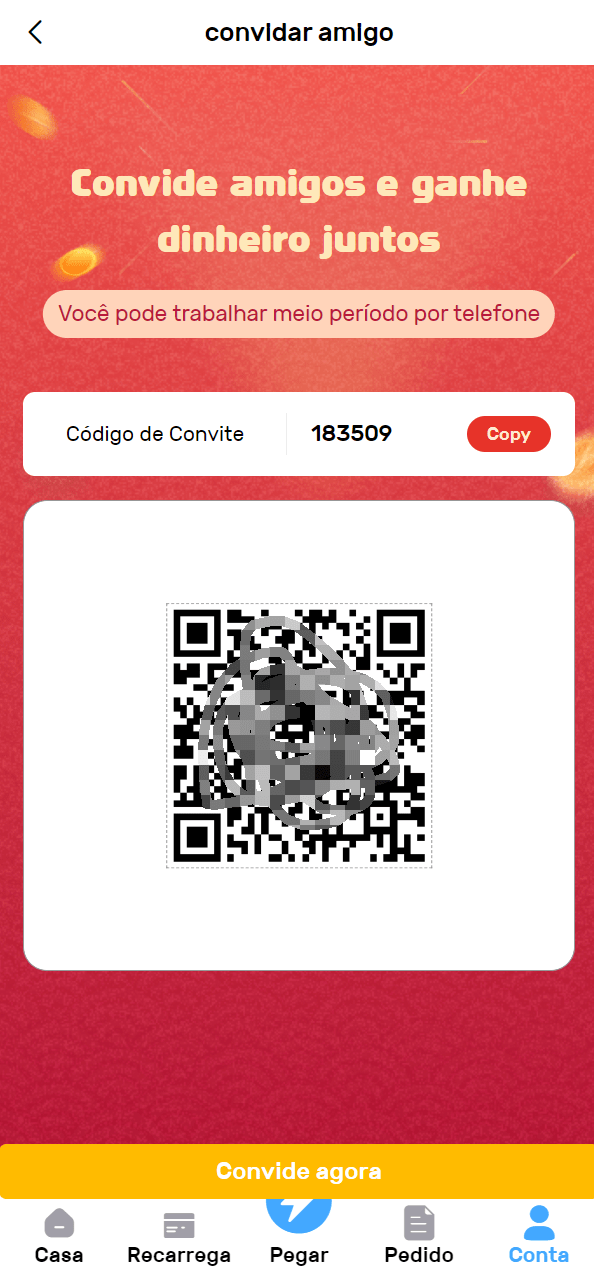Switch to the Casa tab
The height and width of the screenshot is (1271, 594).
pyautogui.click(x=59, y=1236)
